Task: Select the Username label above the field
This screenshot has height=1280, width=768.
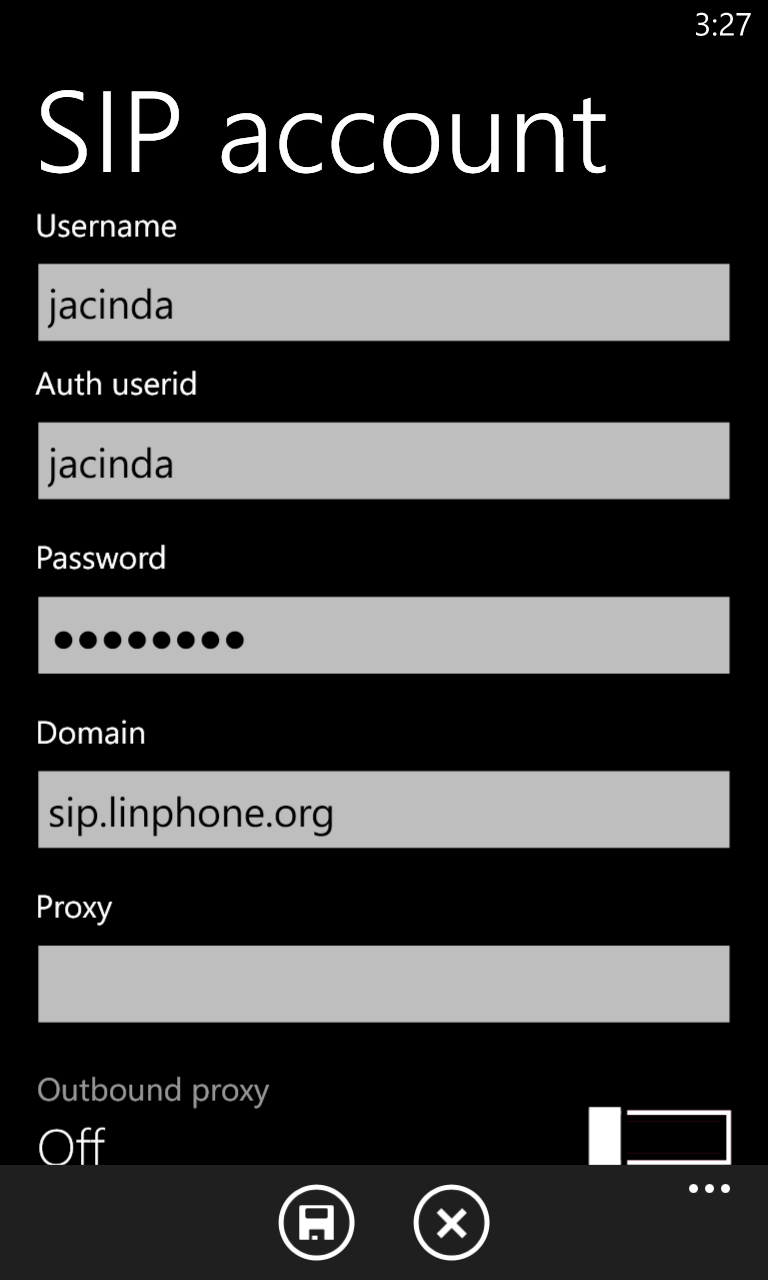Action: pos(106,226)
